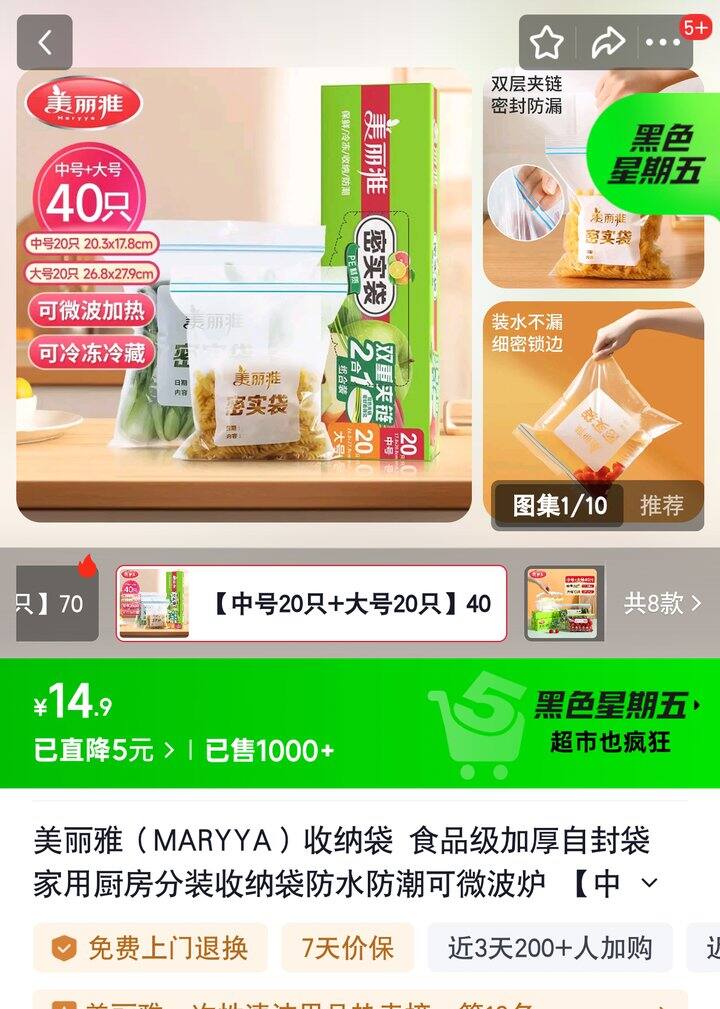Expand the full product title
720x1009 pixels.
649,883
